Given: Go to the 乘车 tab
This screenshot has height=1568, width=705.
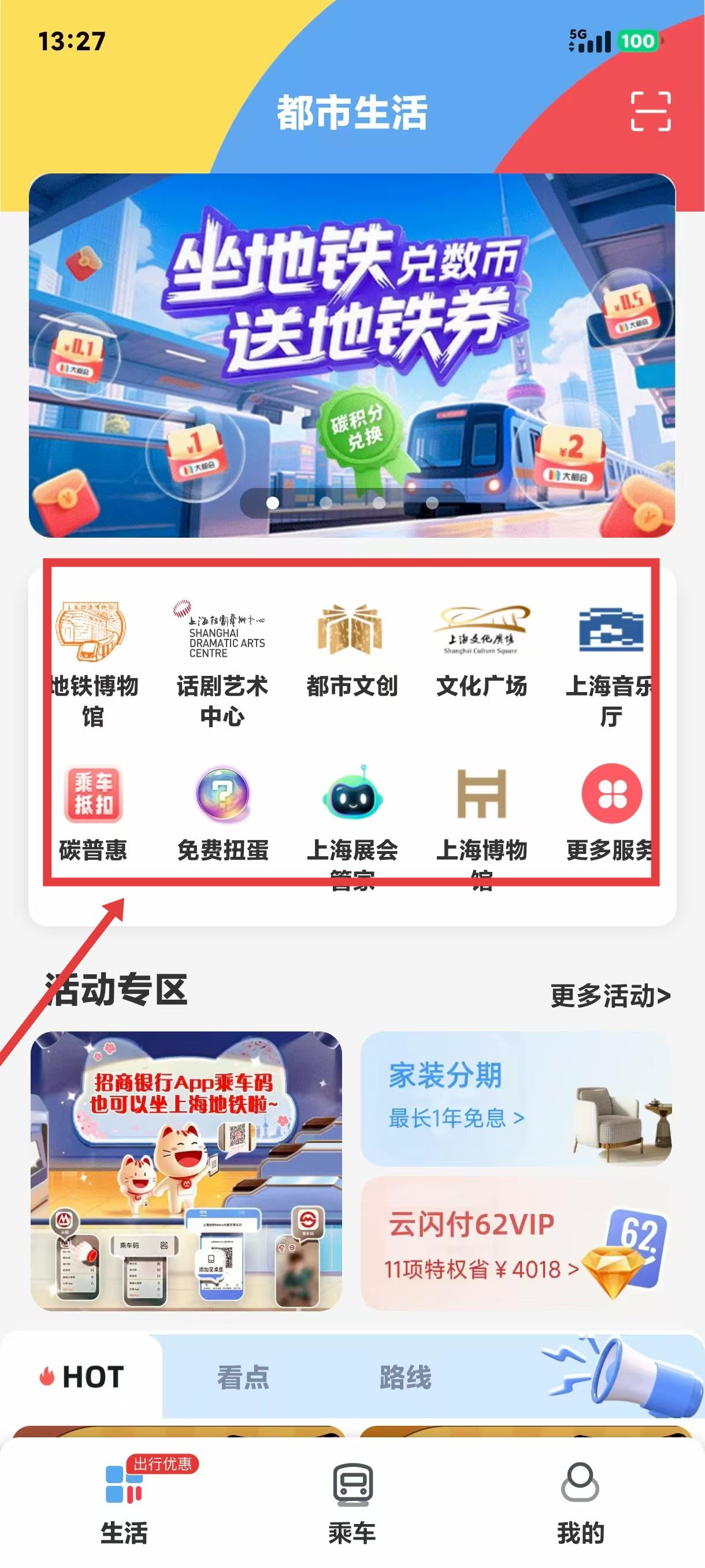Looking at the screenshot, I should point(352,1504).
